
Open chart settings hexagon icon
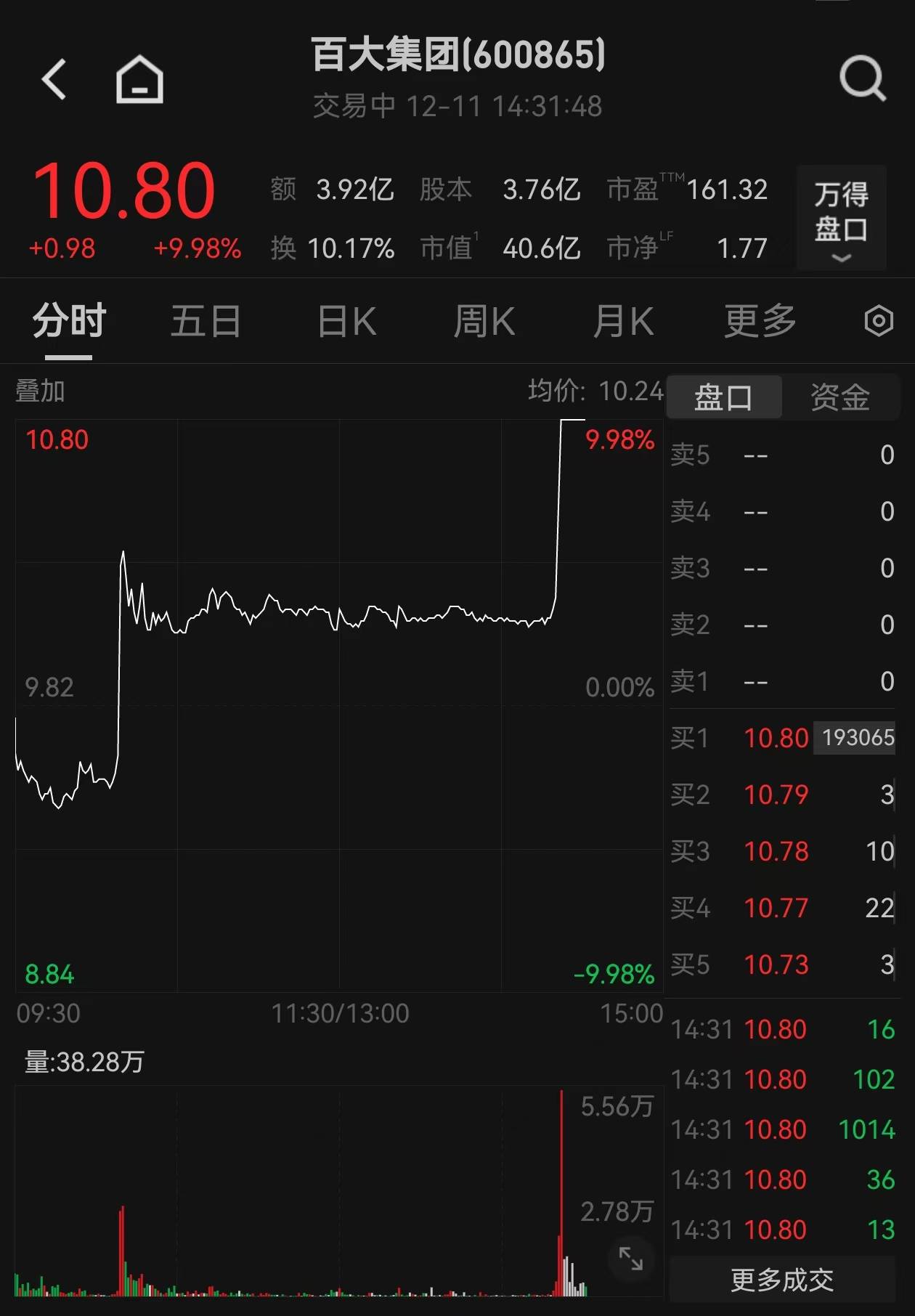879,321
